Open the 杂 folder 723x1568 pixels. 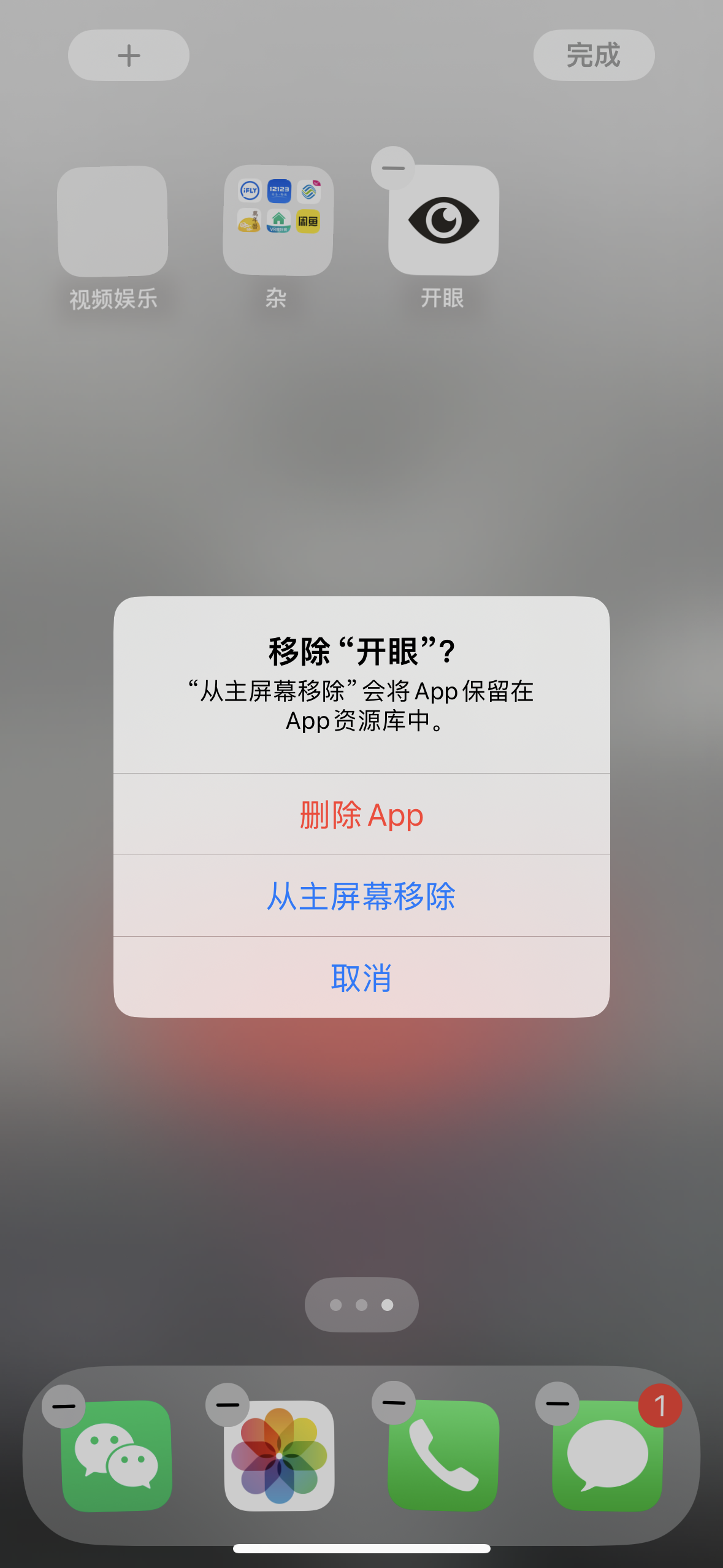[278, 220]
